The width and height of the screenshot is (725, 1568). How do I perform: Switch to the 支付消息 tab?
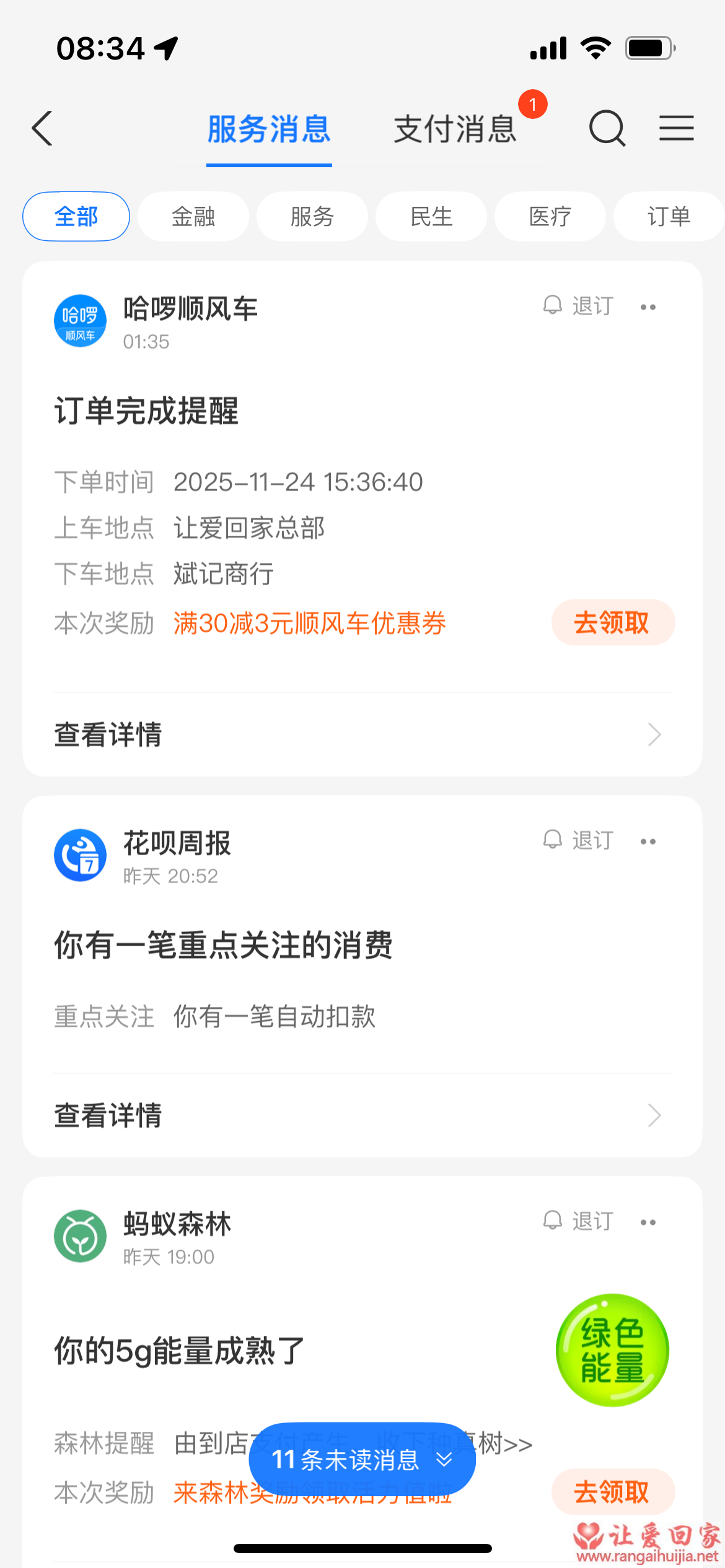(455, 129)
